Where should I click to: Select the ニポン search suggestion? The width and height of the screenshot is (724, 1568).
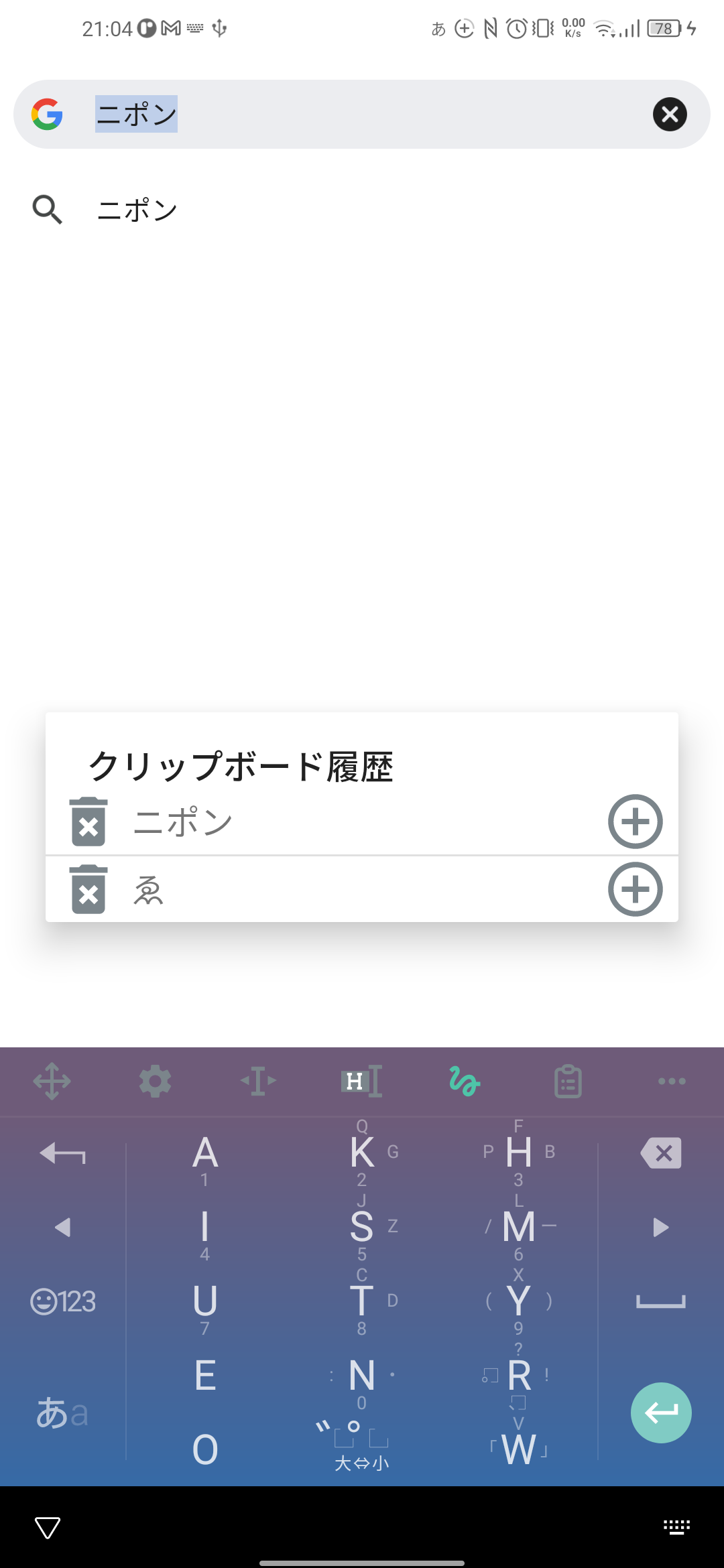[x=137, y=210]
